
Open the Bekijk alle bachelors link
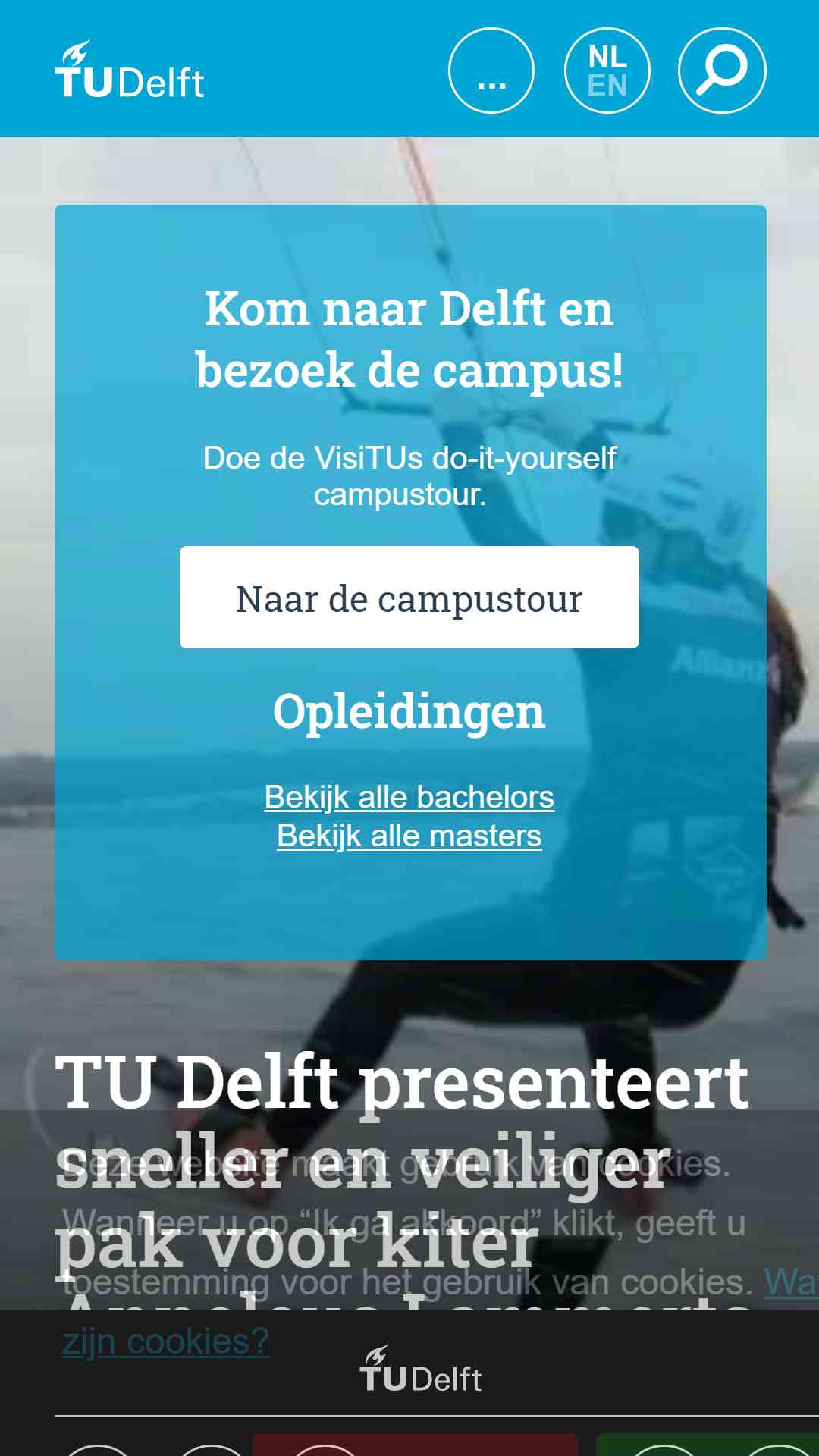[x=409, y=797]
